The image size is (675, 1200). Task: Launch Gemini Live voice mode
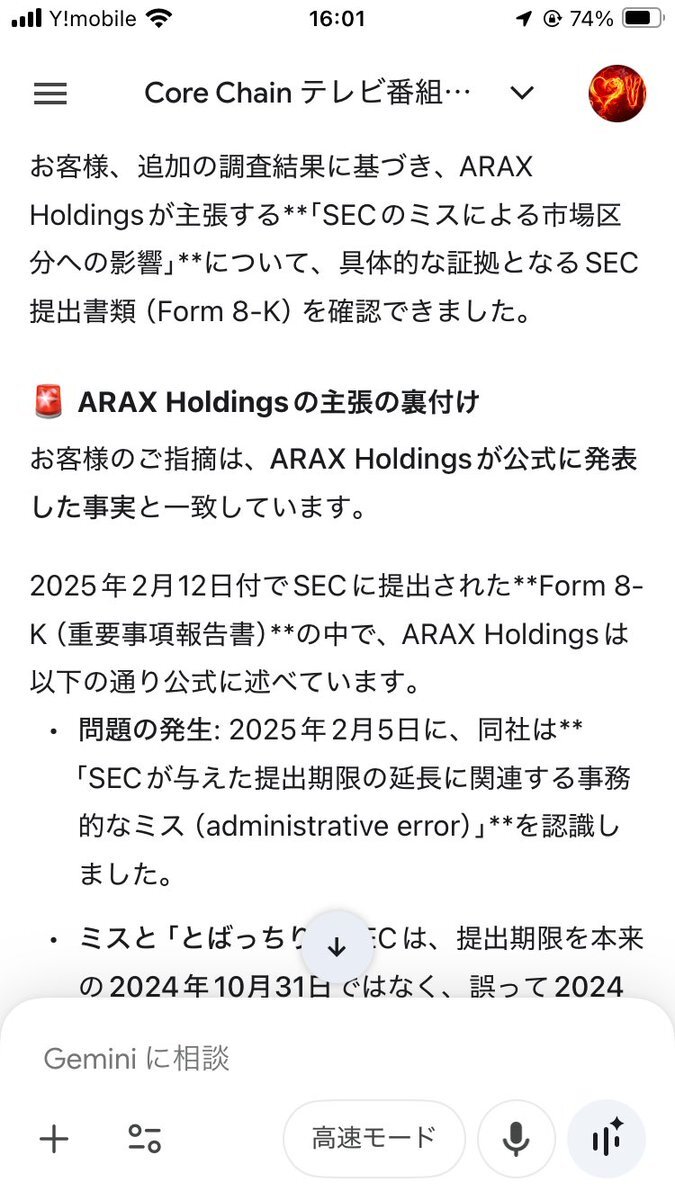[606, 1138]
